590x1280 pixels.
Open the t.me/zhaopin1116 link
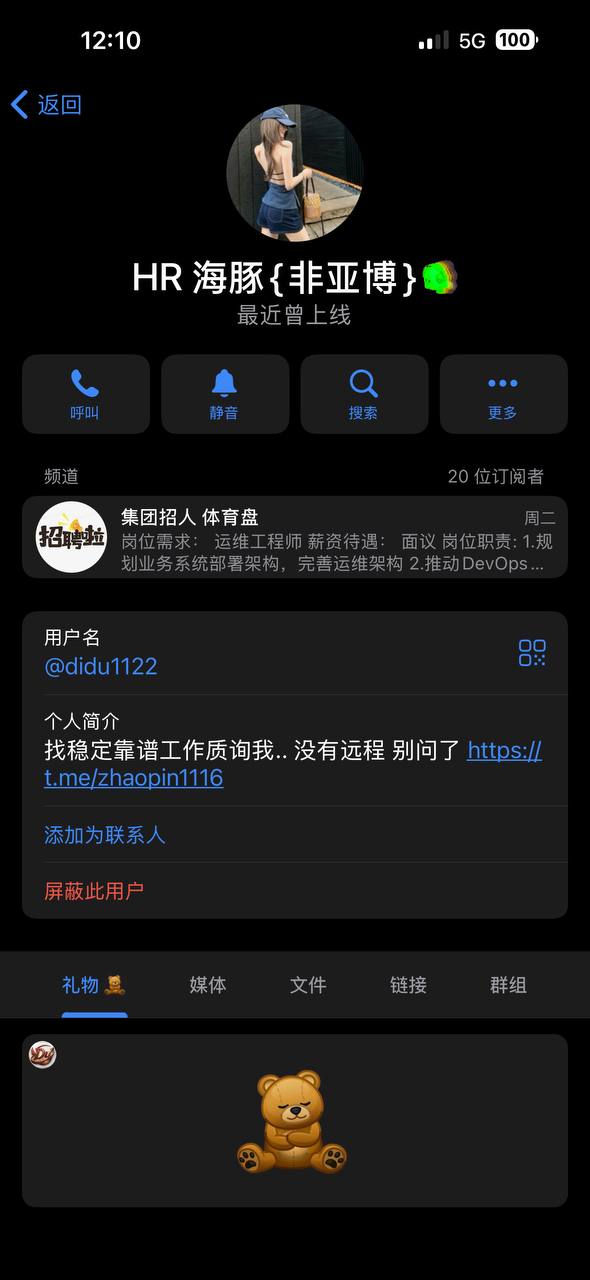tap(293, 764)
